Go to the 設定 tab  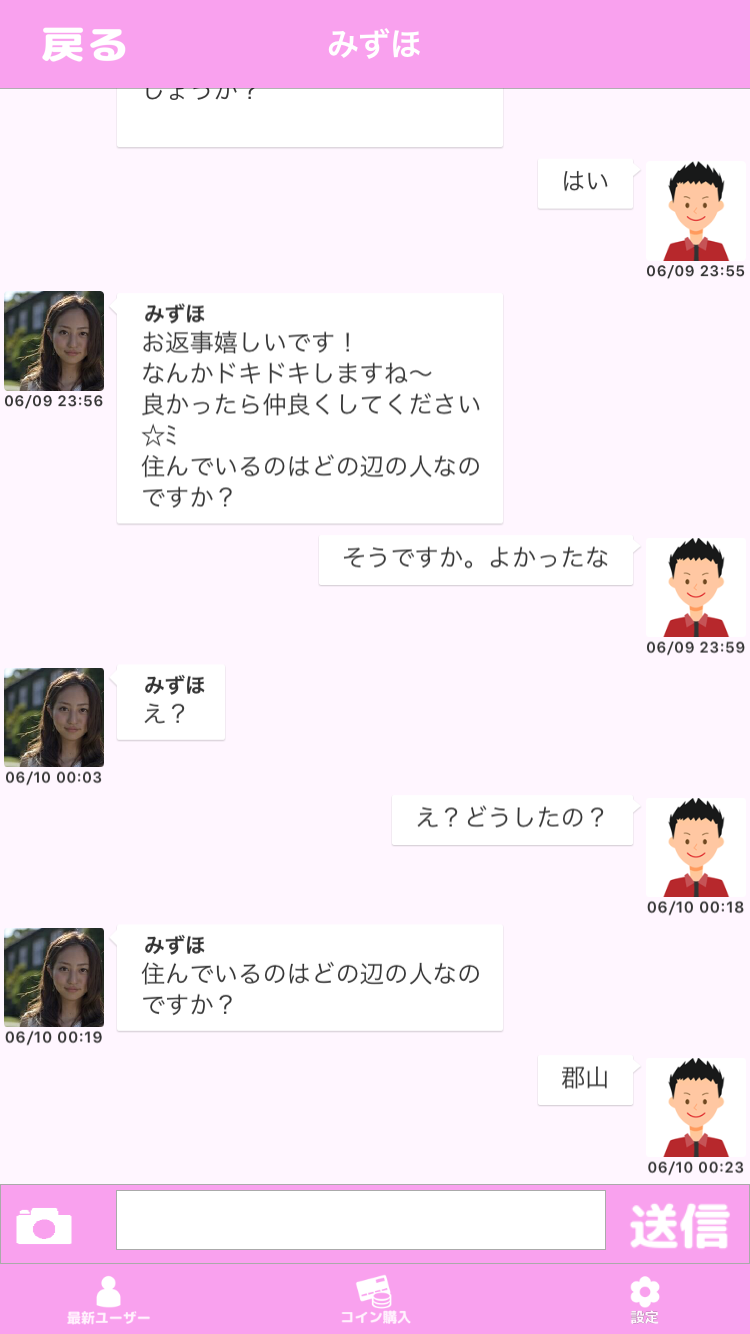[x=644, y=1300]
